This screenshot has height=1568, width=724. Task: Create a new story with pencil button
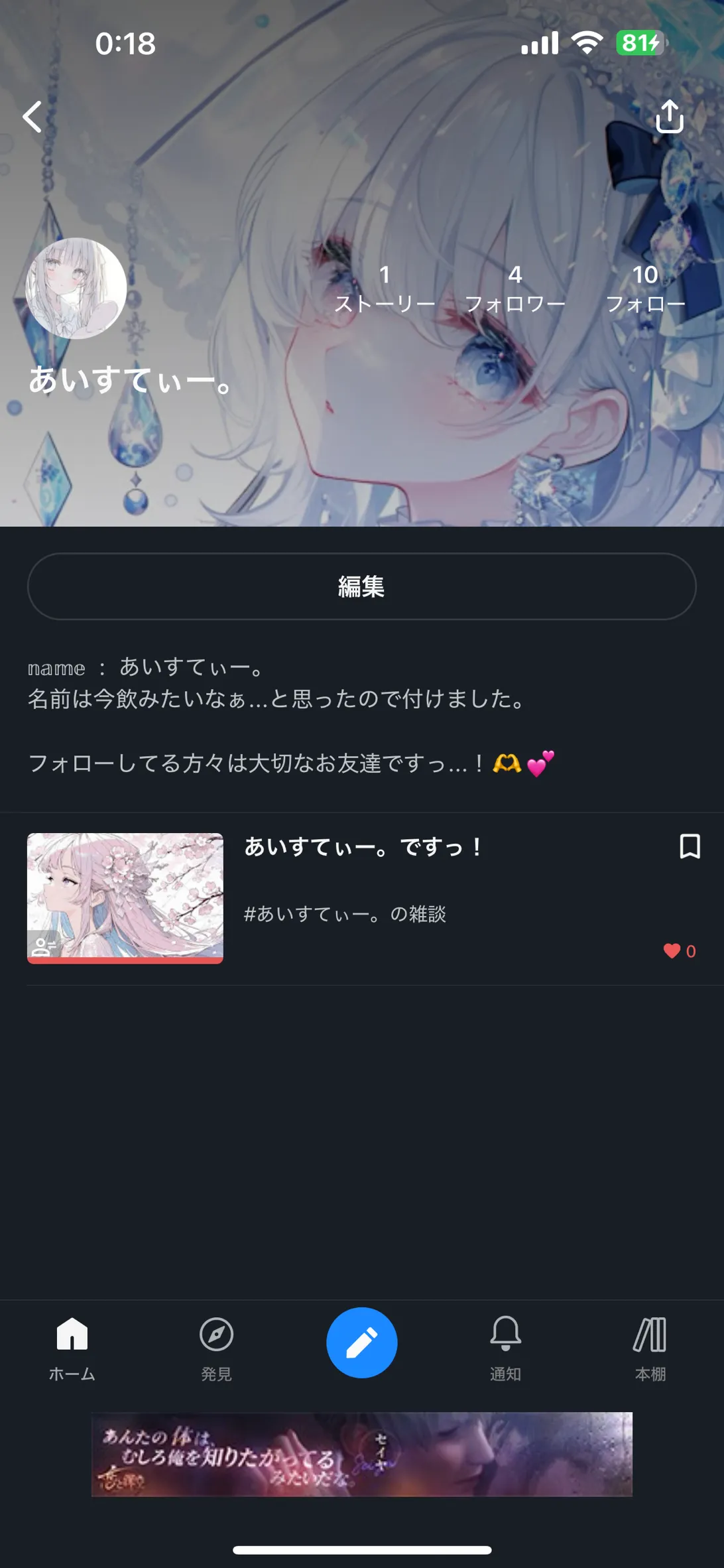(362, 1342)
